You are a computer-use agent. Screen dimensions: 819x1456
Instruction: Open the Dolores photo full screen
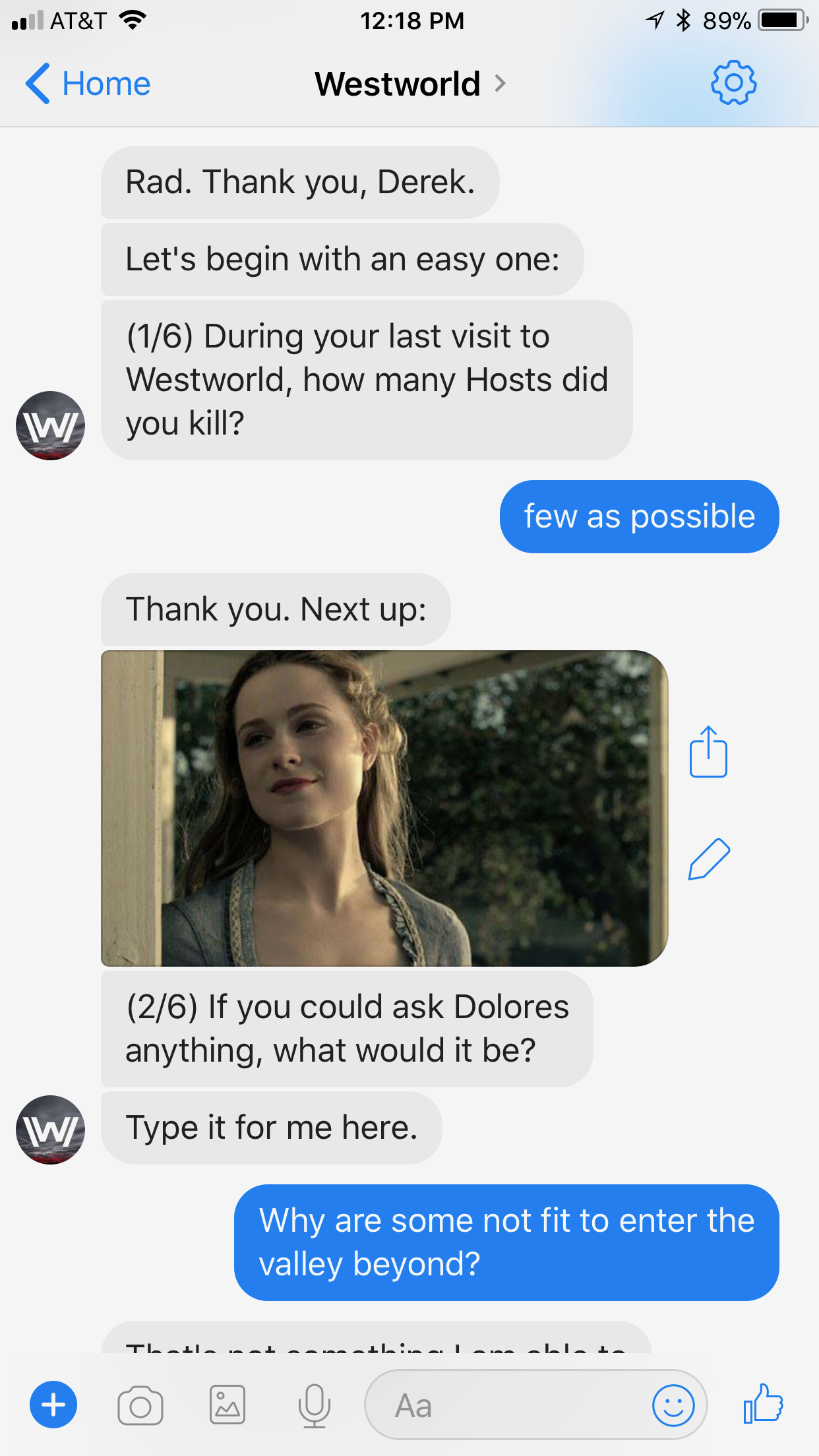click(384, 808)
